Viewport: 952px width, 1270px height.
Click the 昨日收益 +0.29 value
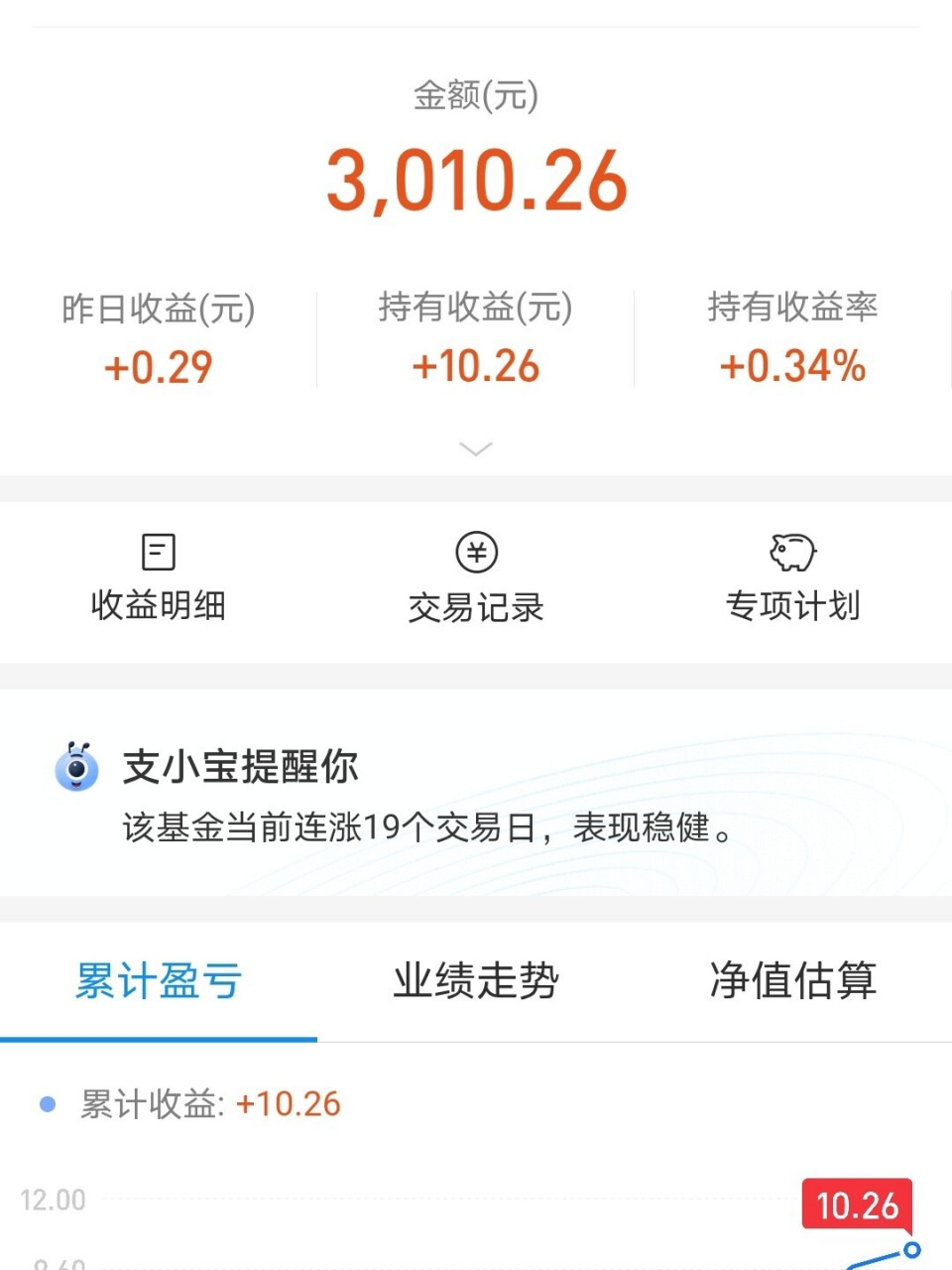(x=158, y=367)
